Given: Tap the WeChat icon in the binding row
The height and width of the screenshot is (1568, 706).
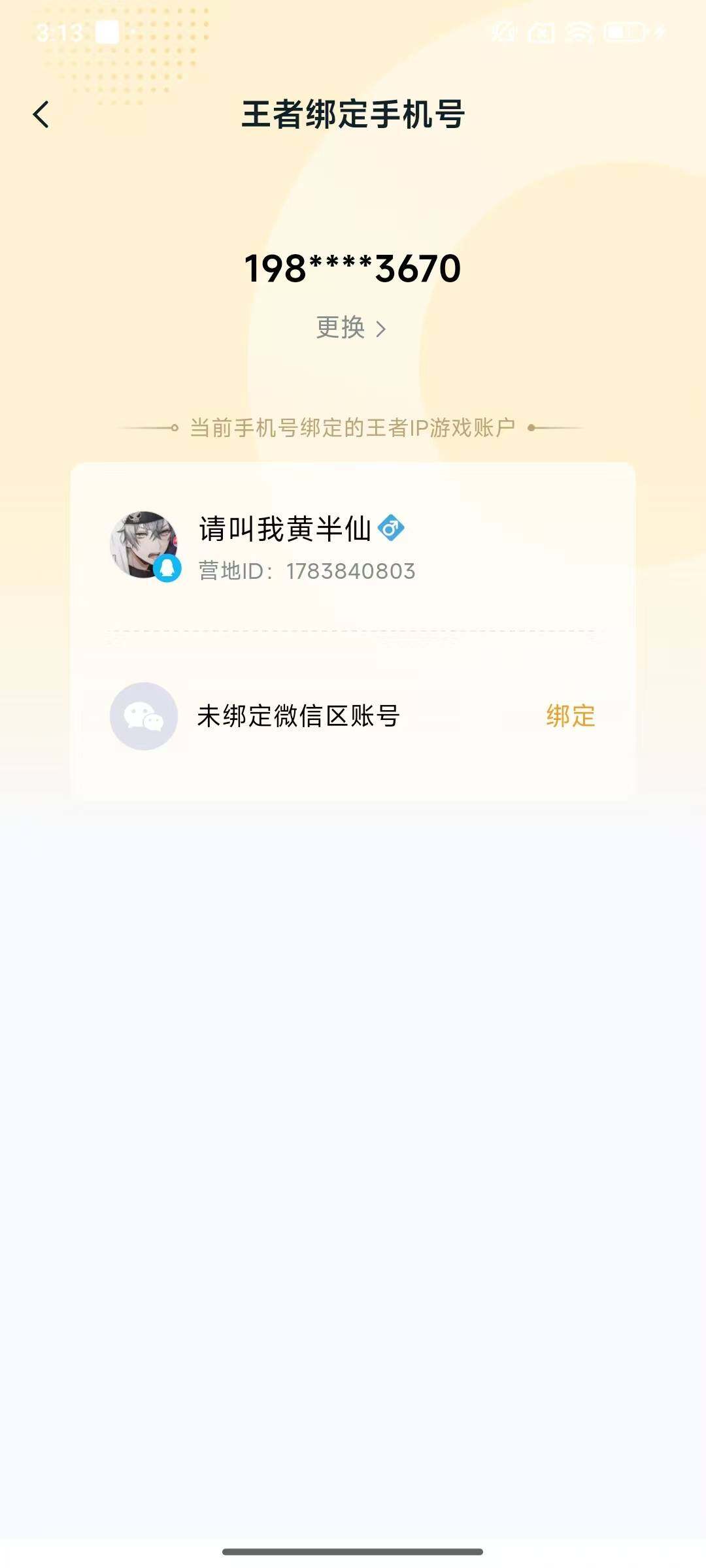Looking at the screenshot, I should point(144,716).
